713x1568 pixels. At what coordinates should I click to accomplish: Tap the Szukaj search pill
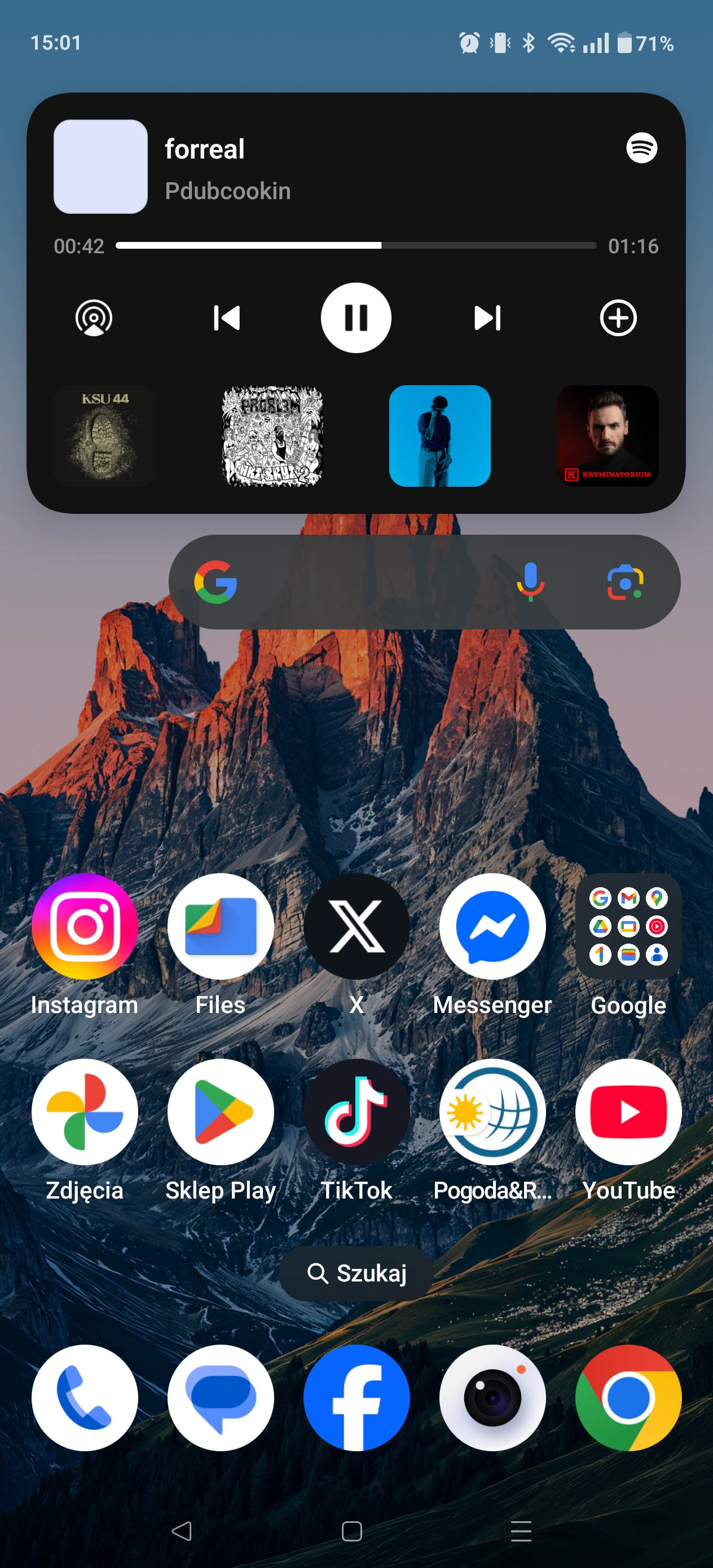[x=356, y=1273]
